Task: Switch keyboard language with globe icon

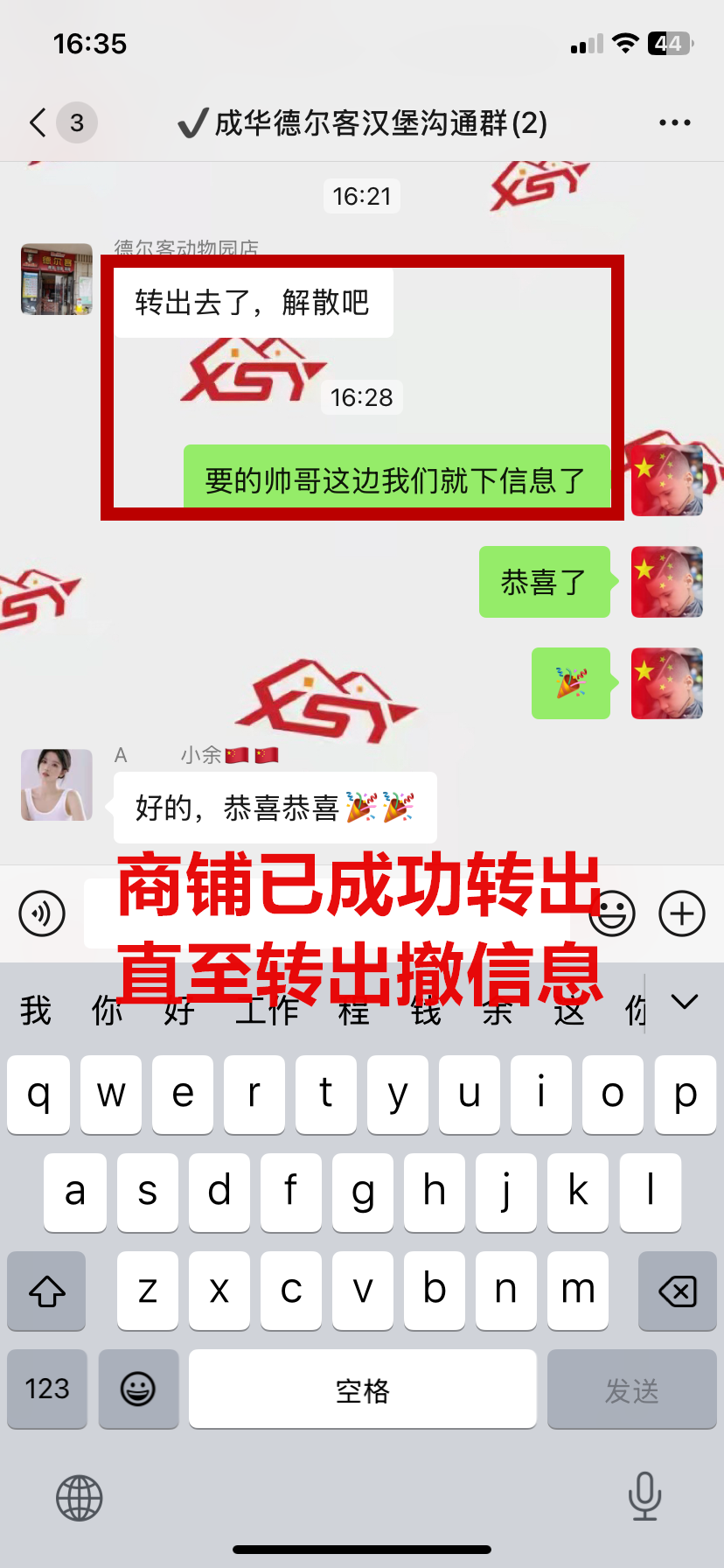Action: point(80,1498)
